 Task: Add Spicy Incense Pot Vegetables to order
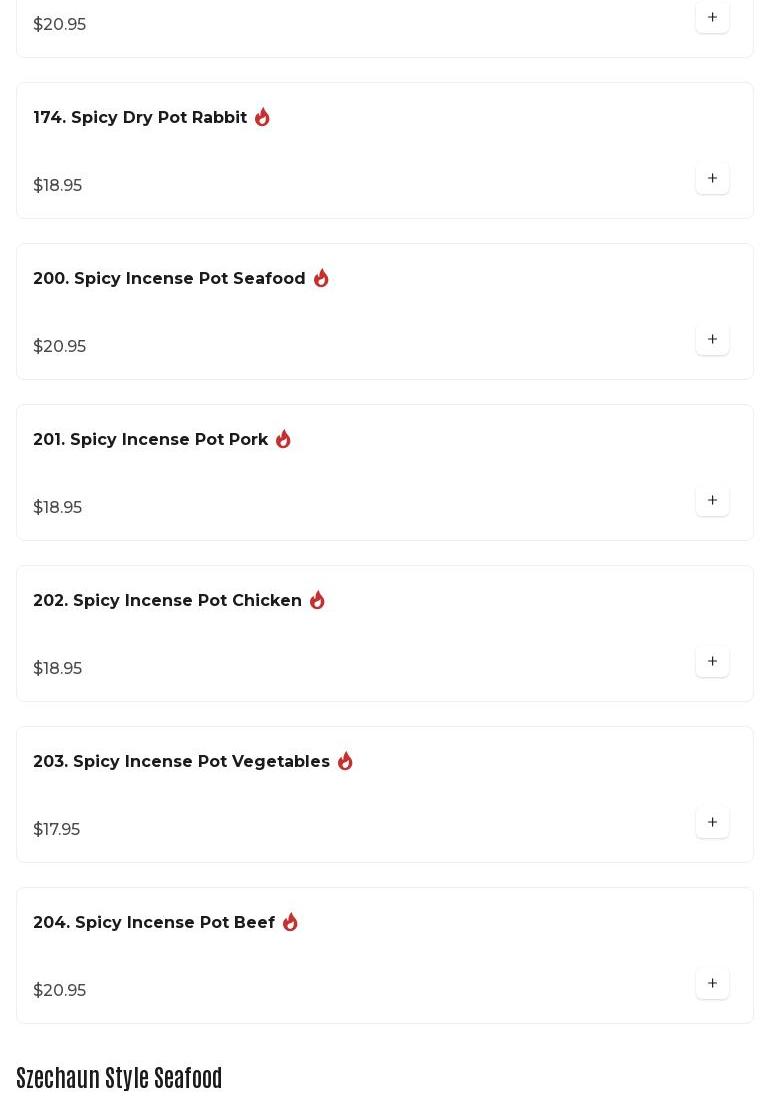712,822
